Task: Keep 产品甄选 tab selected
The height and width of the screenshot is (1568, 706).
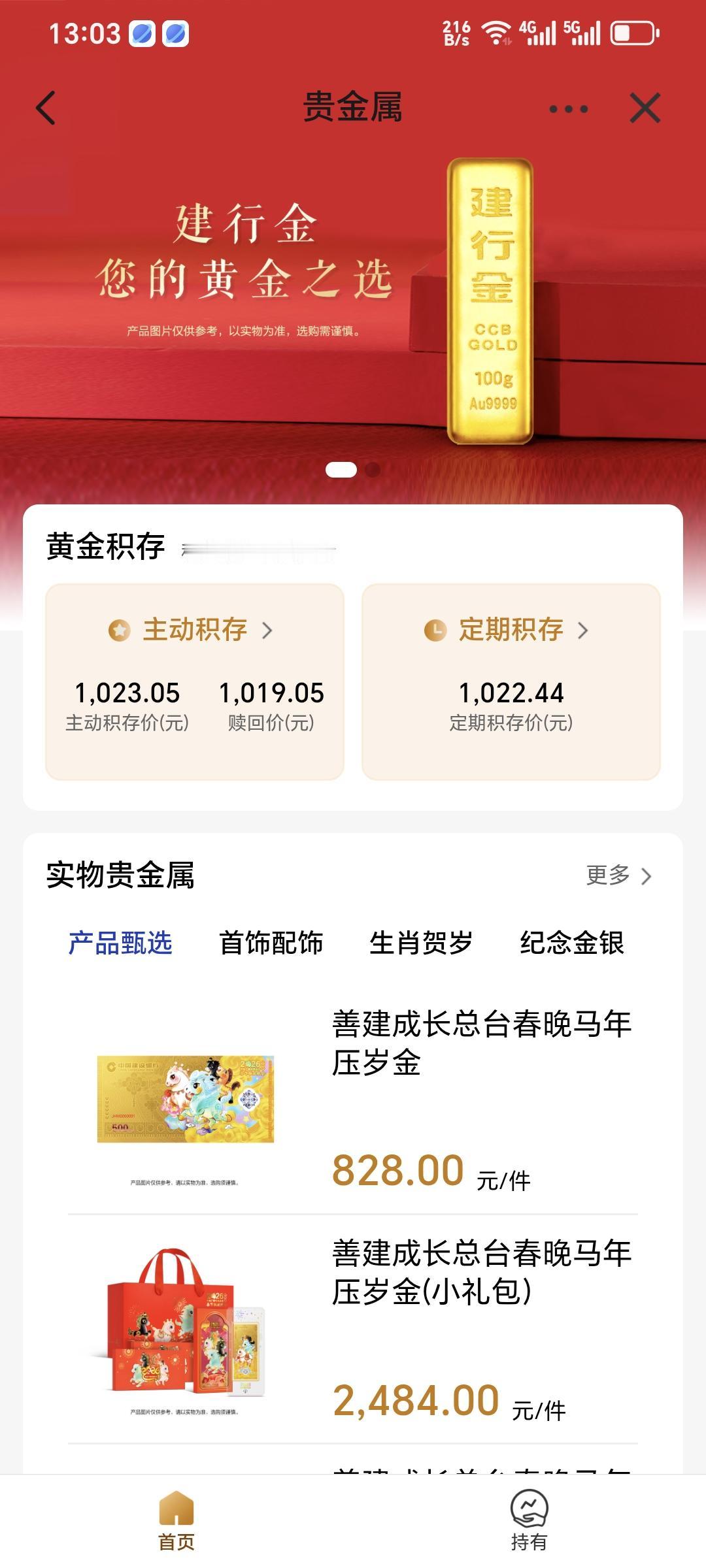Action: pyautogui.click(x=121, y=943)
